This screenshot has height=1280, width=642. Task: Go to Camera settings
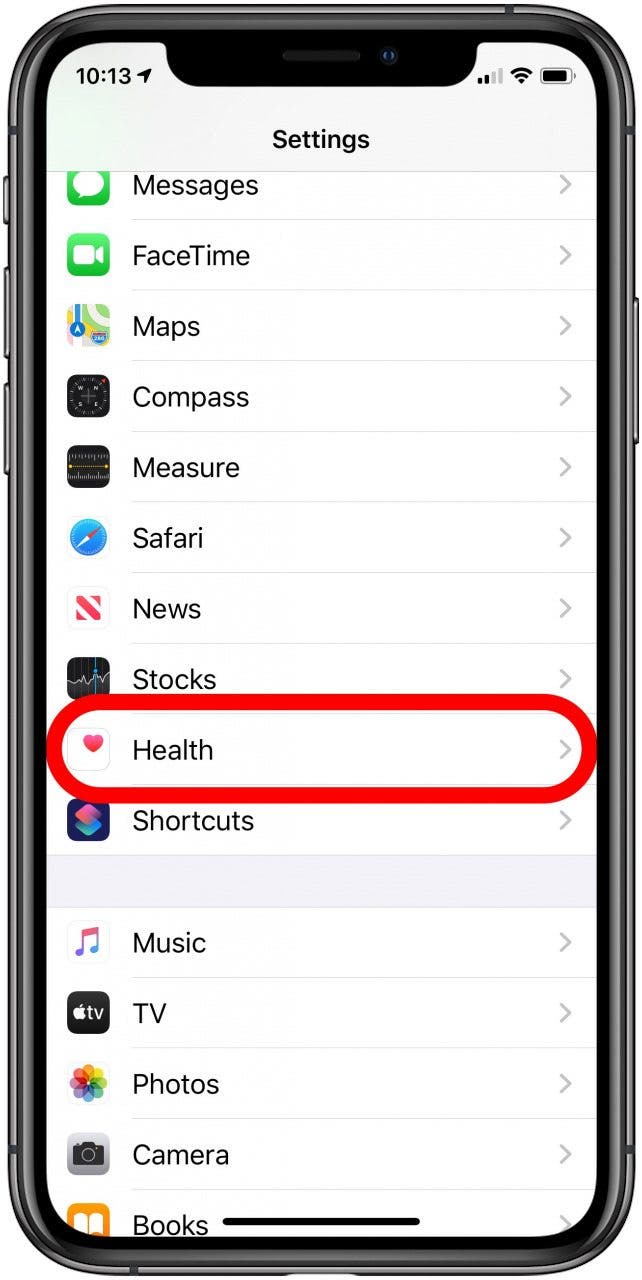tap(321, 1155)
